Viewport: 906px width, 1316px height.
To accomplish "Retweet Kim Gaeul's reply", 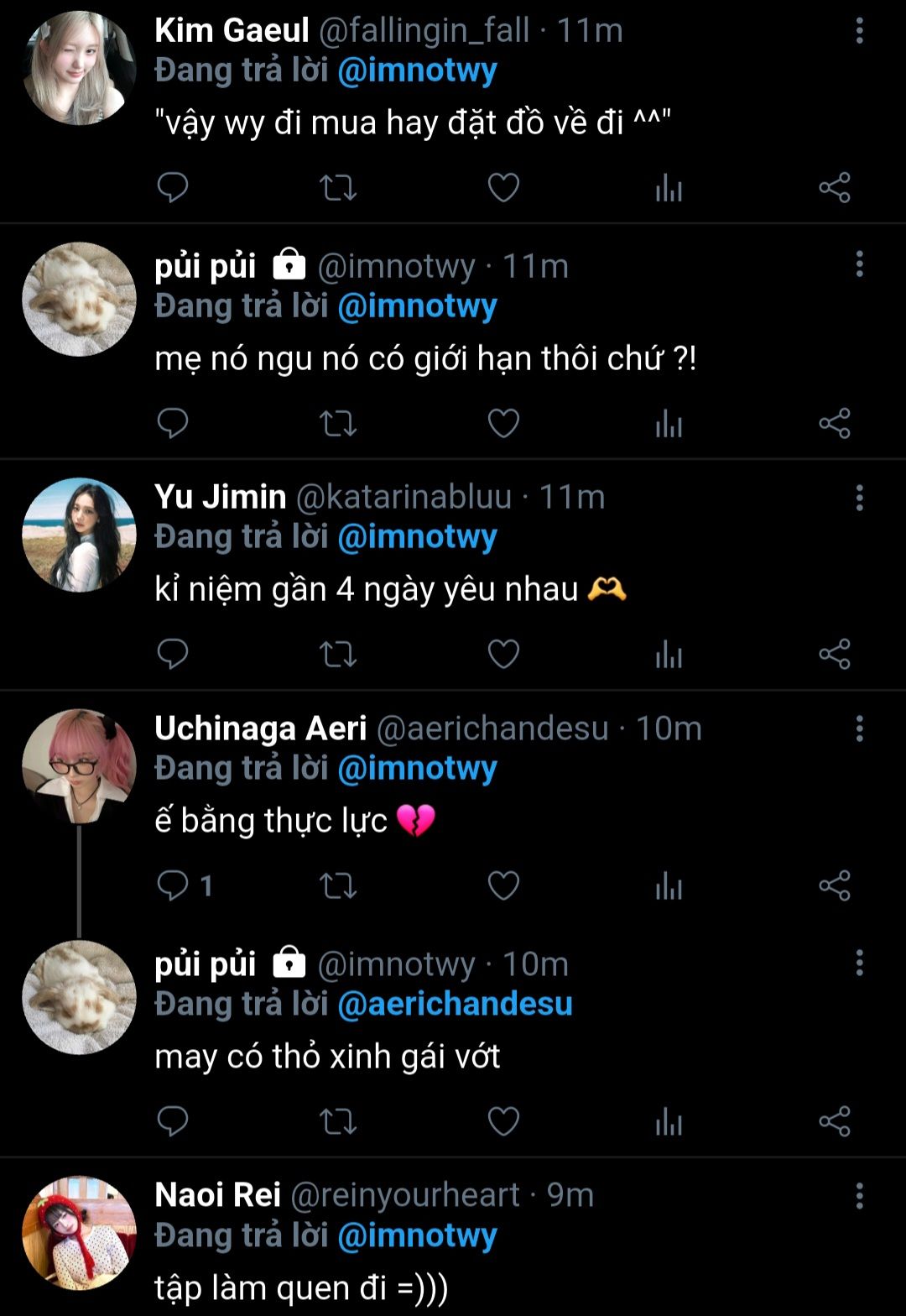I will pos(338,187).
